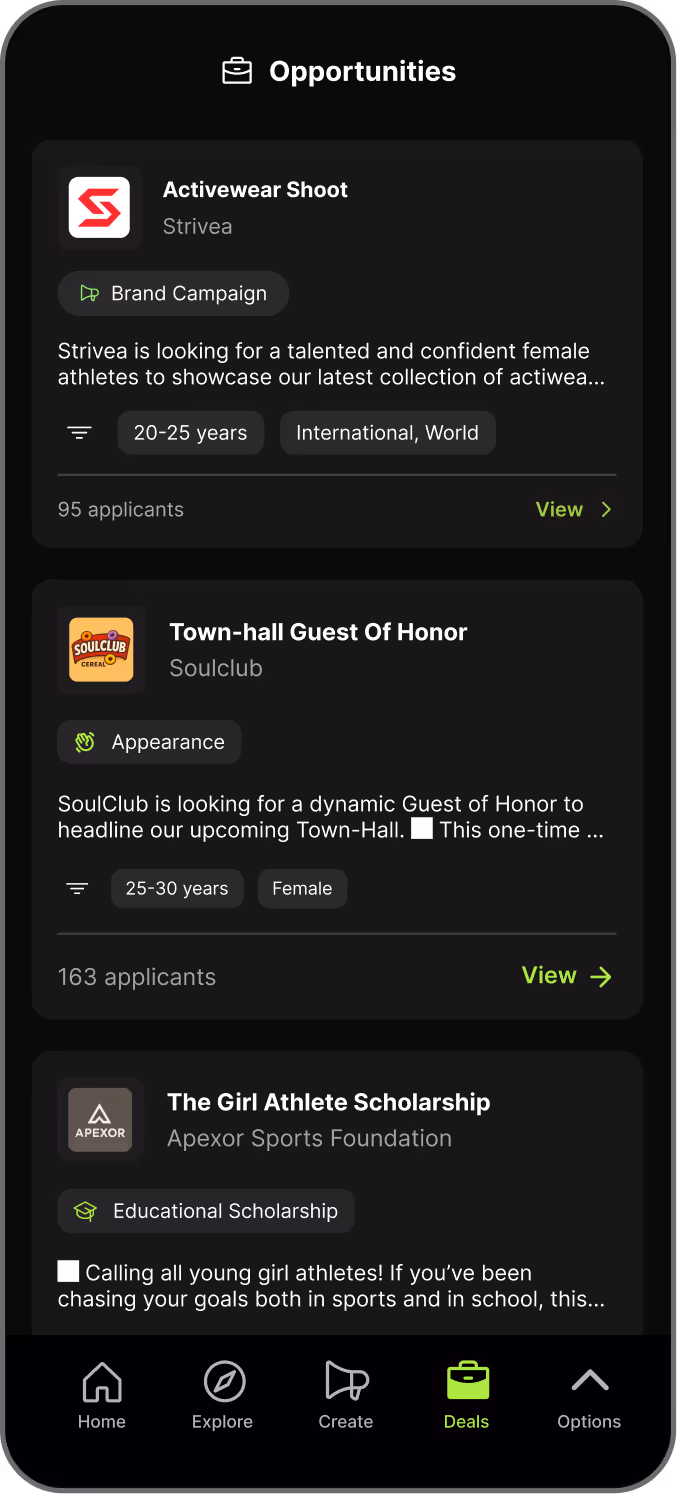Tap the Brand Campaign chip

tap(173, 294)
